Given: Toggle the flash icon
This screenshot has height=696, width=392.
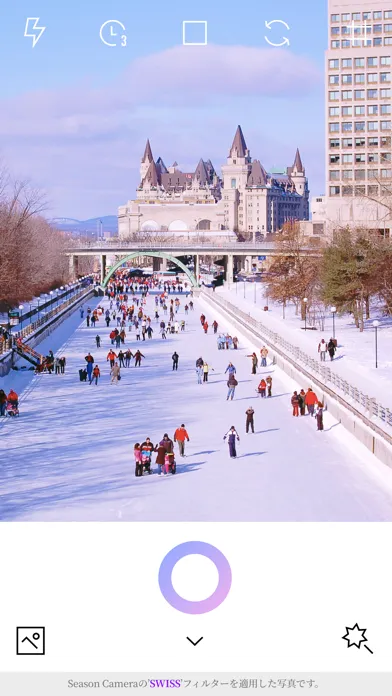Looking at the screenshot, I should click(35, 32).
